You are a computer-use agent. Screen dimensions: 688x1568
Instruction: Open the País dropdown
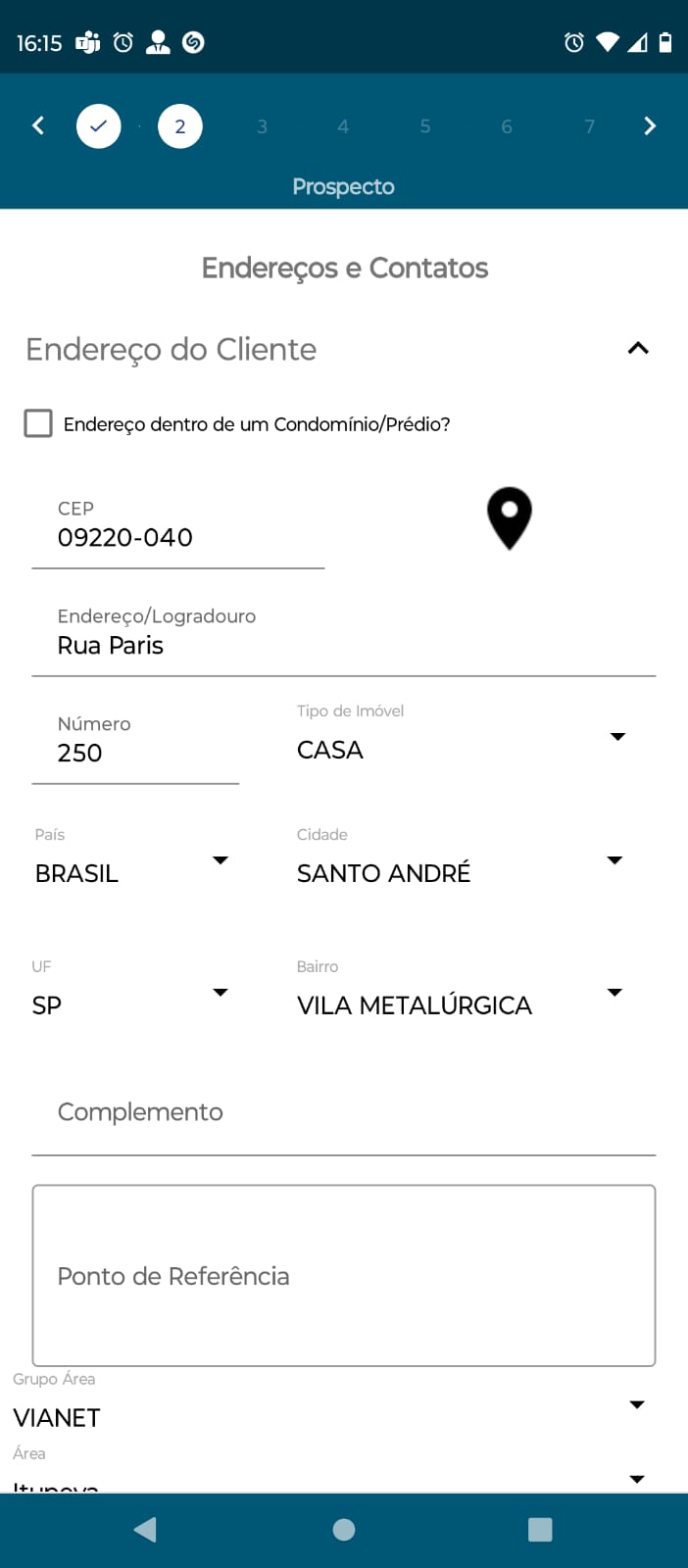coord(131,872)
